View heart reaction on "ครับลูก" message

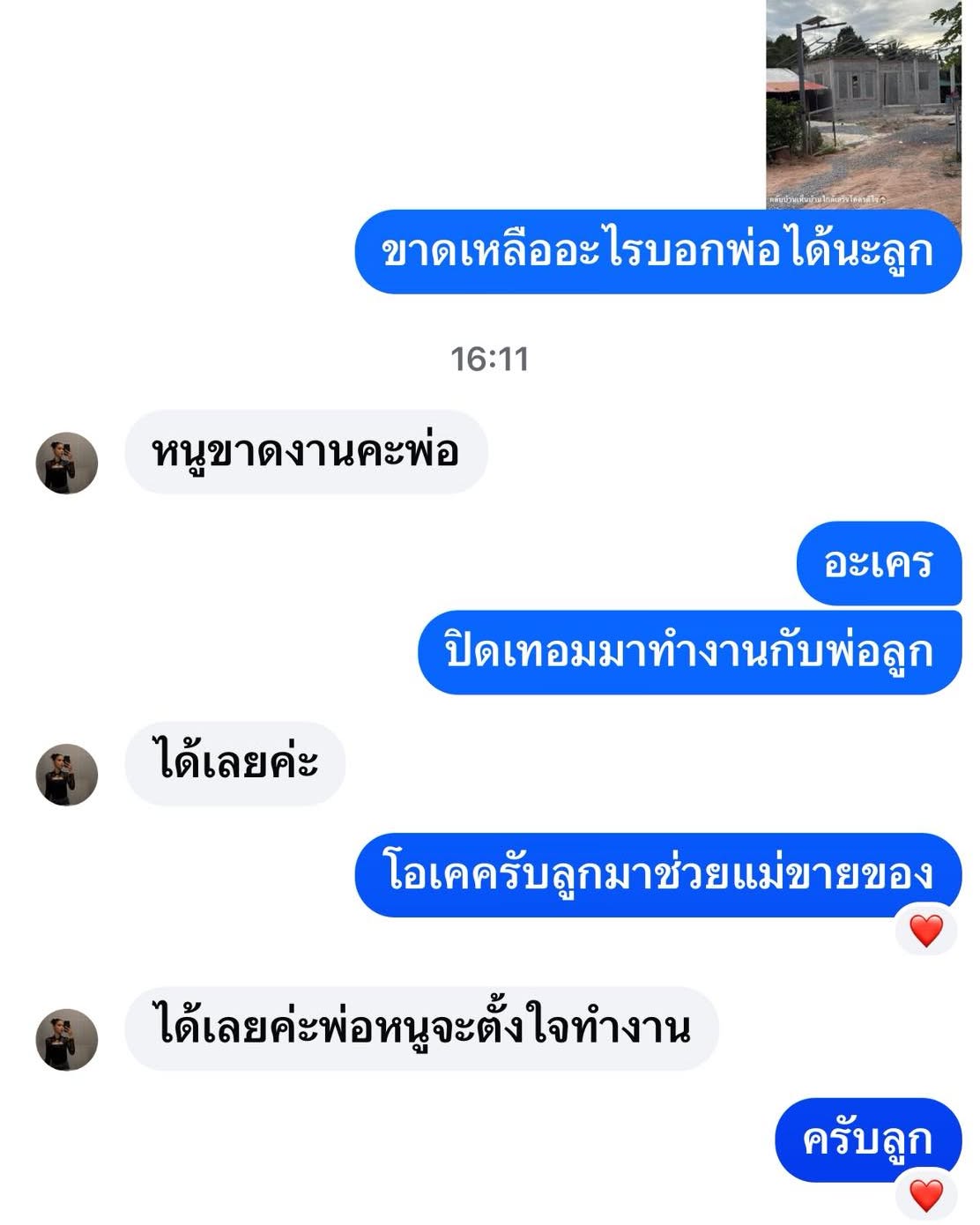(x=925, y=1195)
